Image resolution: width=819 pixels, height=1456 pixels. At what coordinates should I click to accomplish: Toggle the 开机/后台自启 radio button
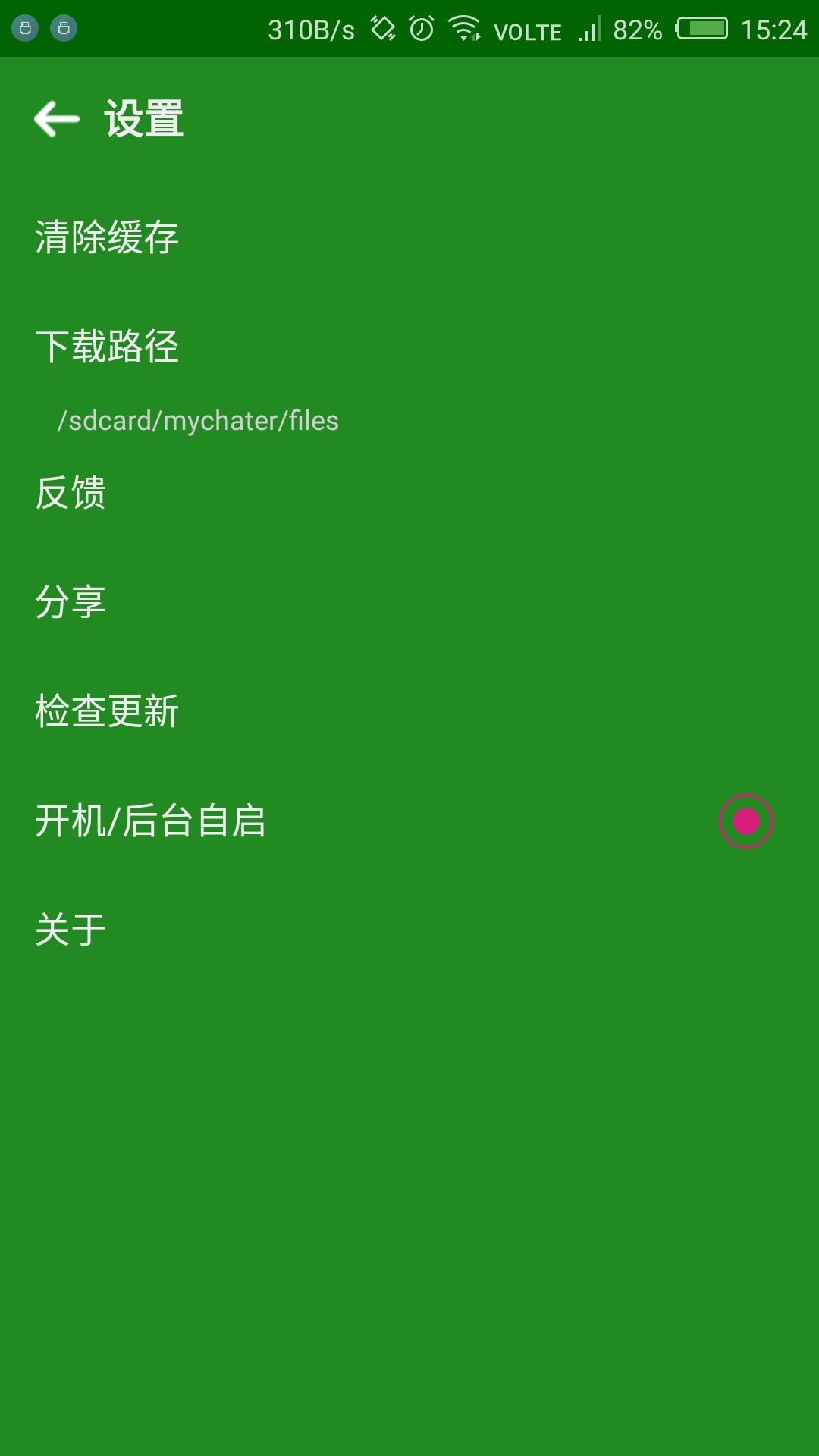click(x=745, y=821)
